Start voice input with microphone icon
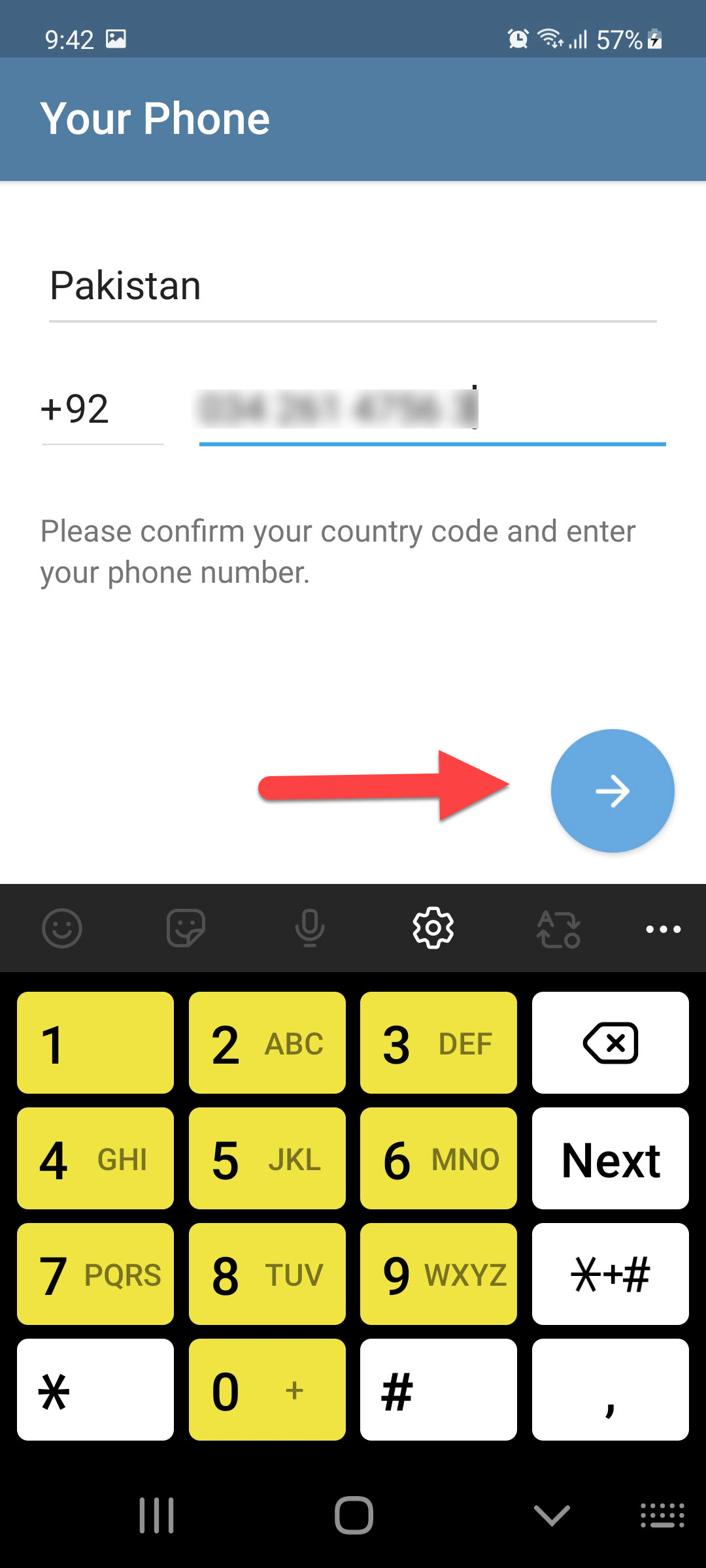This screenshot has height=1568, width=706. [310, 928]
